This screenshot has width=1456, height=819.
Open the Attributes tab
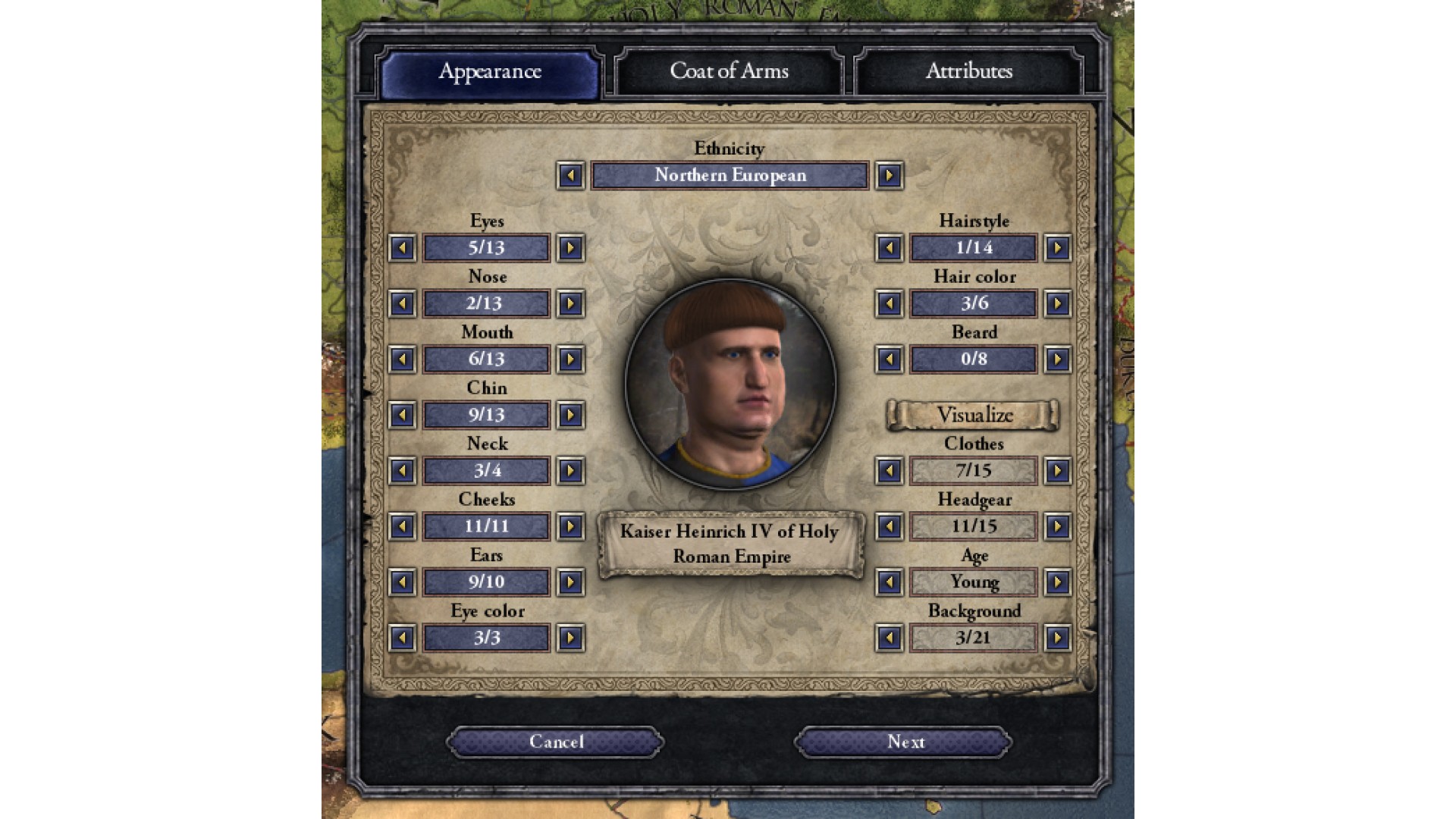click(x=968, y=71)
